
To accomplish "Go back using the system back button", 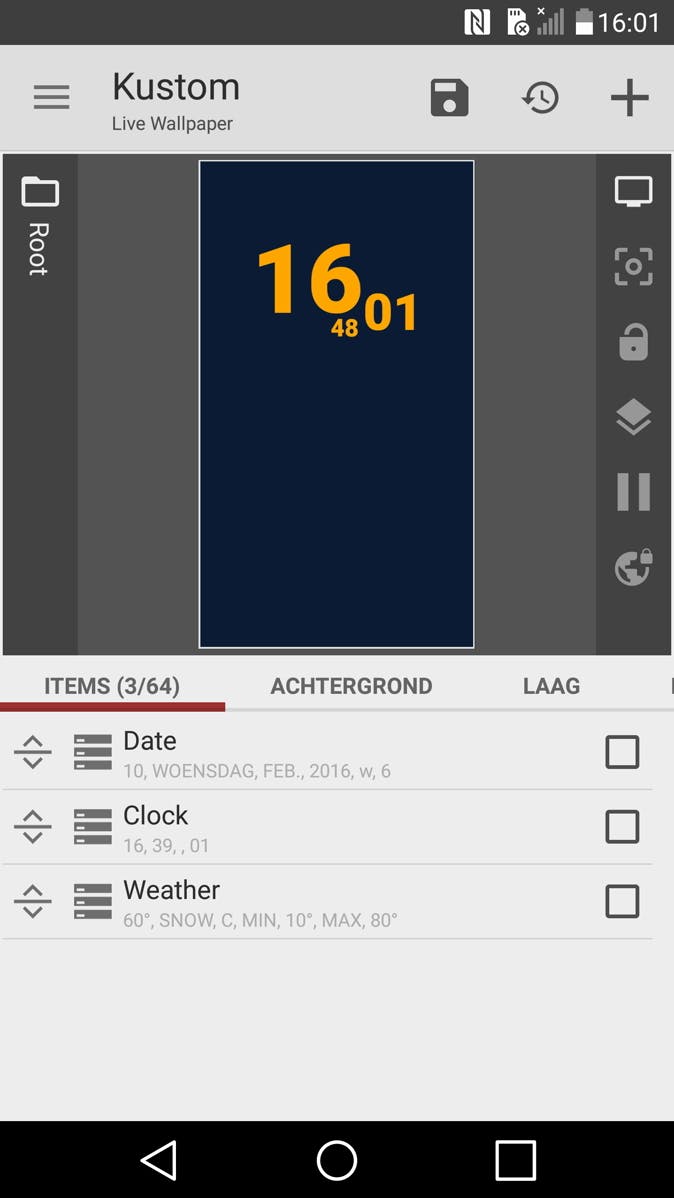I will [158, 1160].
